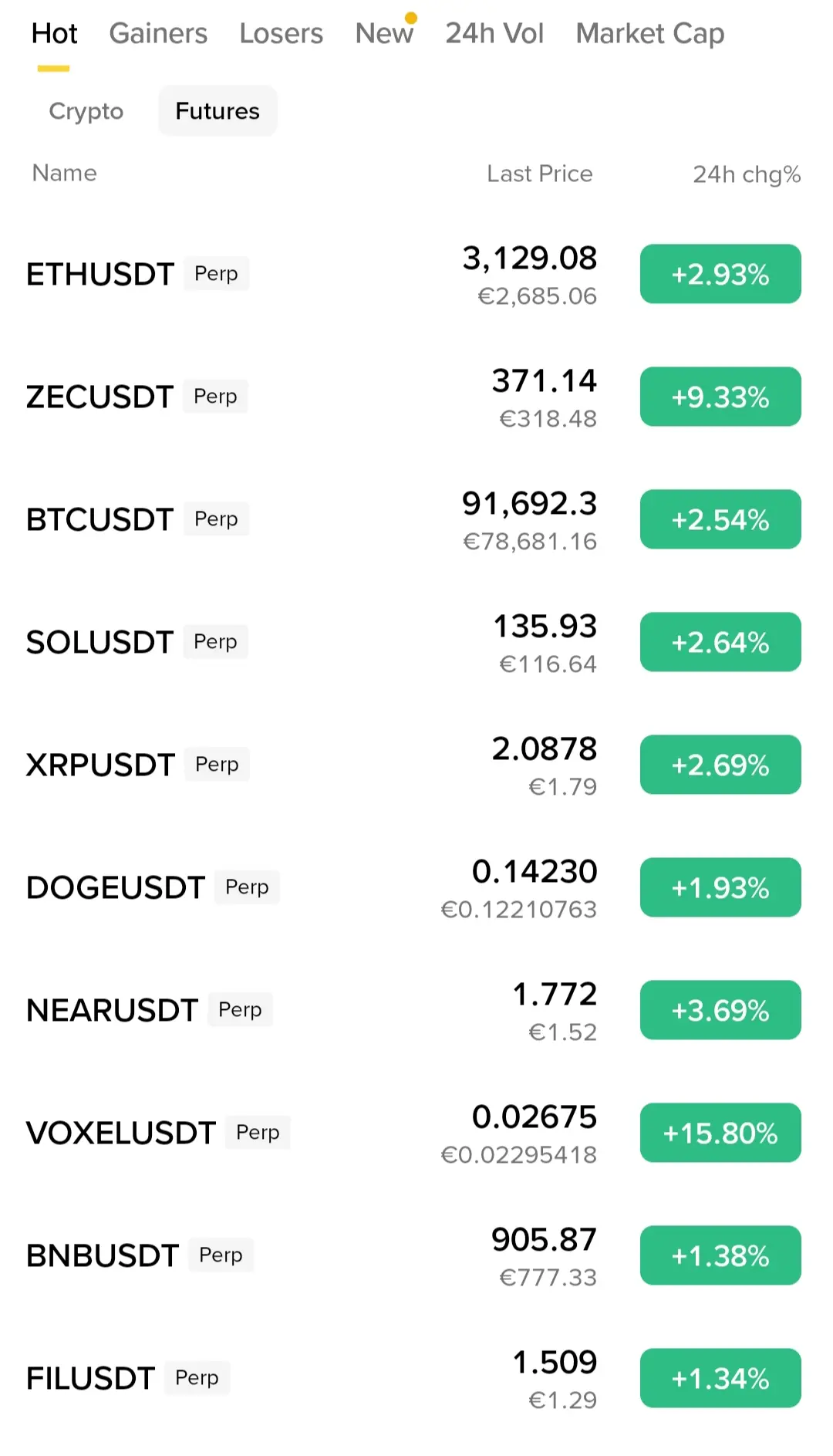This screenshot has height=1456, width=833.
Task: Sort list by 24h chg%
Action: coord(747,174)
